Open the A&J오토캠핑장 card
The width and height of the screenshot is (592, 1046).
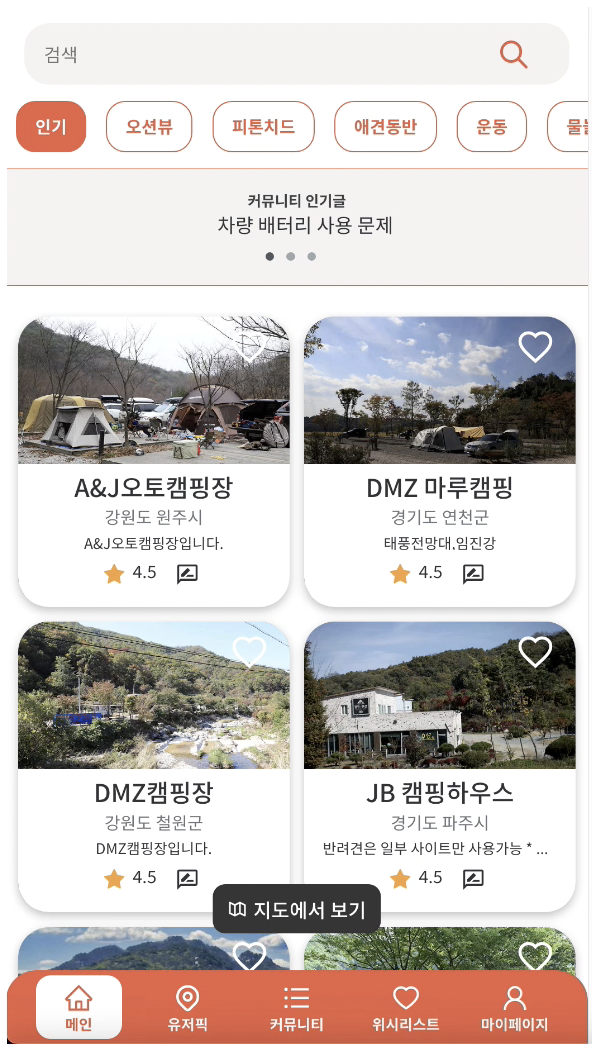(154, 462)
